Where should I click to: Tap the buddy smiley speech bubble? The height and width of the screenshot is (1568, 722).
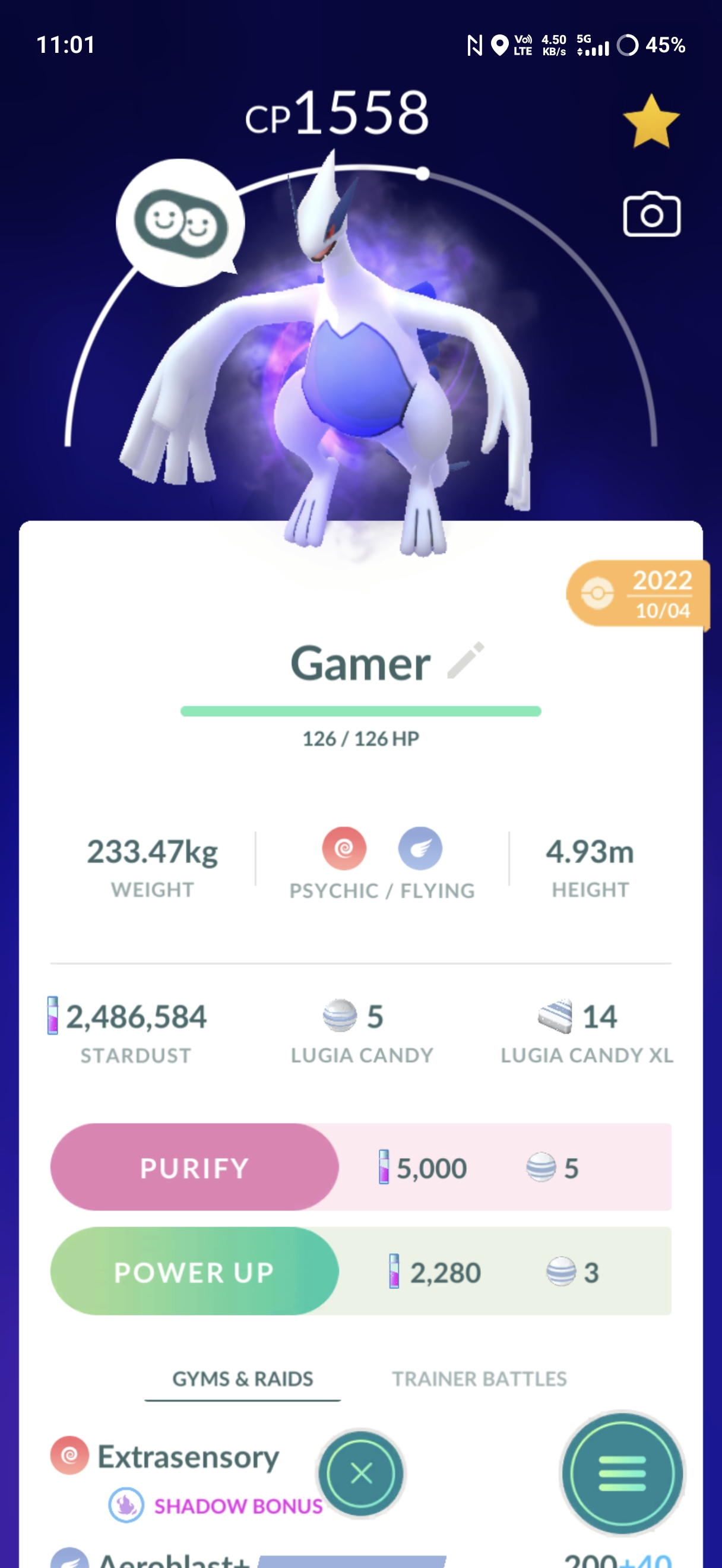[180, 223]
